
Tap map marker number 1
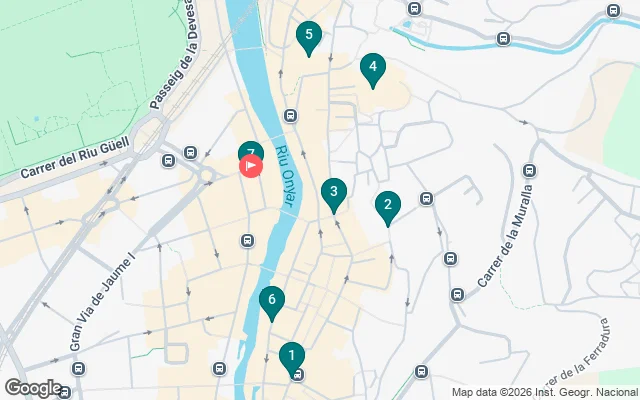[291, 355]
